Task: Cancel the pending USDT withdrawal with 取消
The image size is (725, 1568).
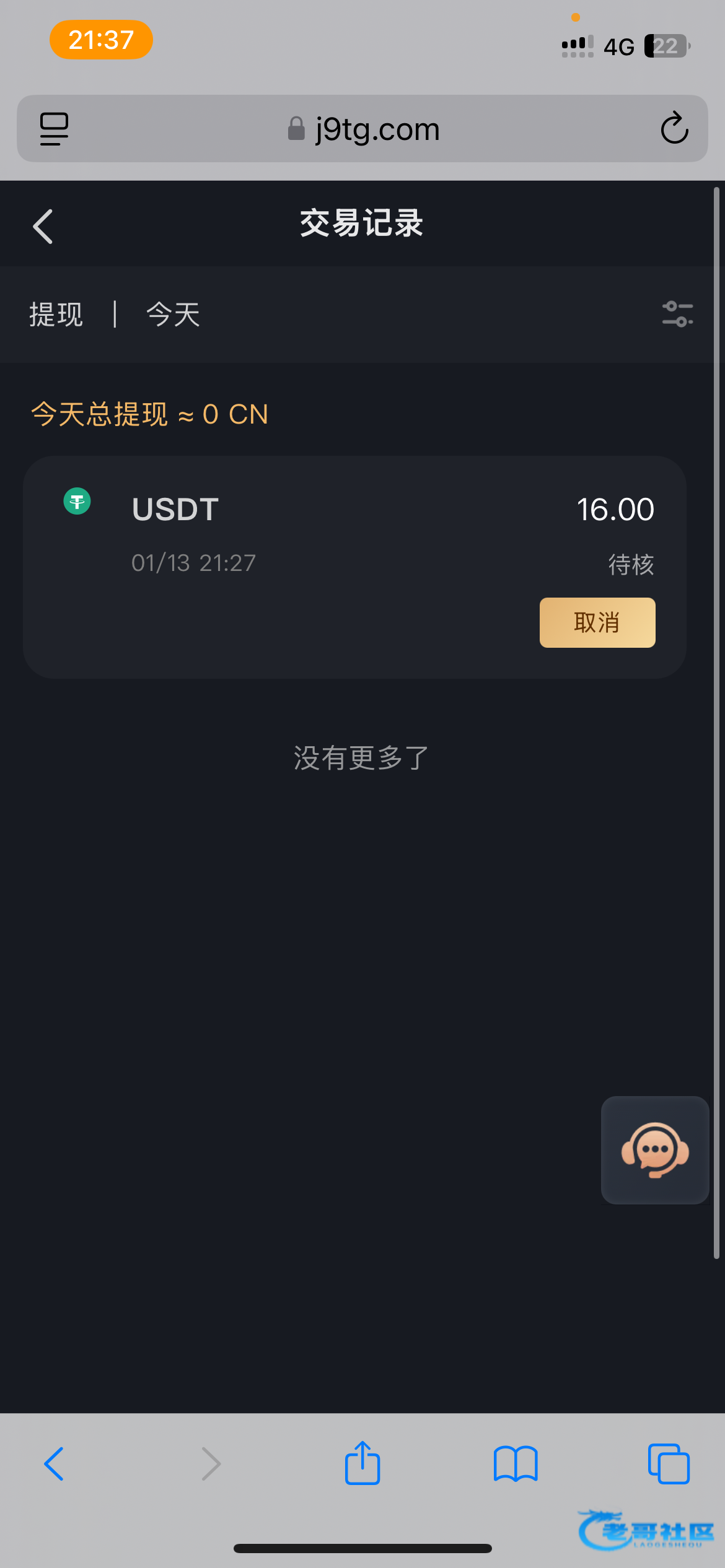Action: [x=597, y=622]
